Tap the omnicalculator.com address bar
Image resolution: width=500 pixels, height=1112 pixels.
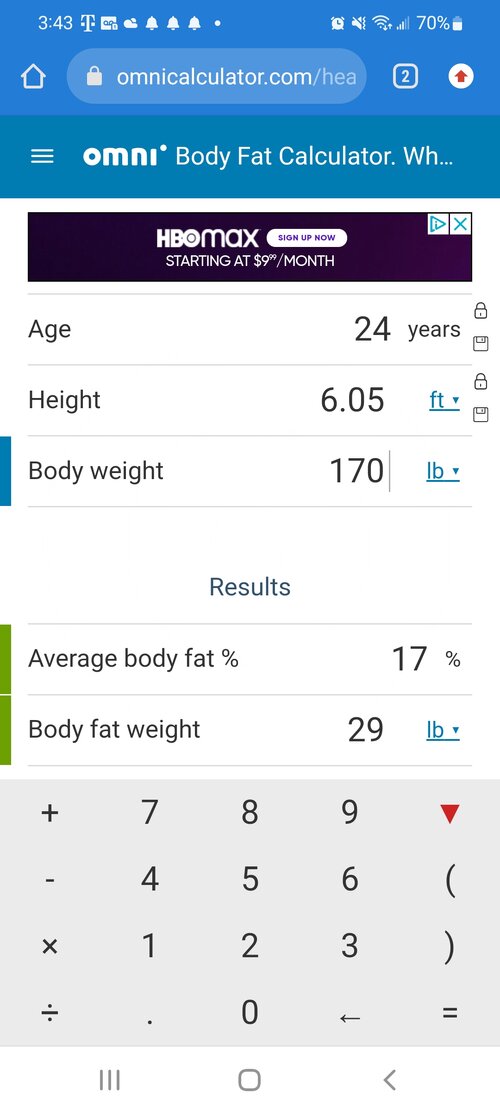(216, 77)
